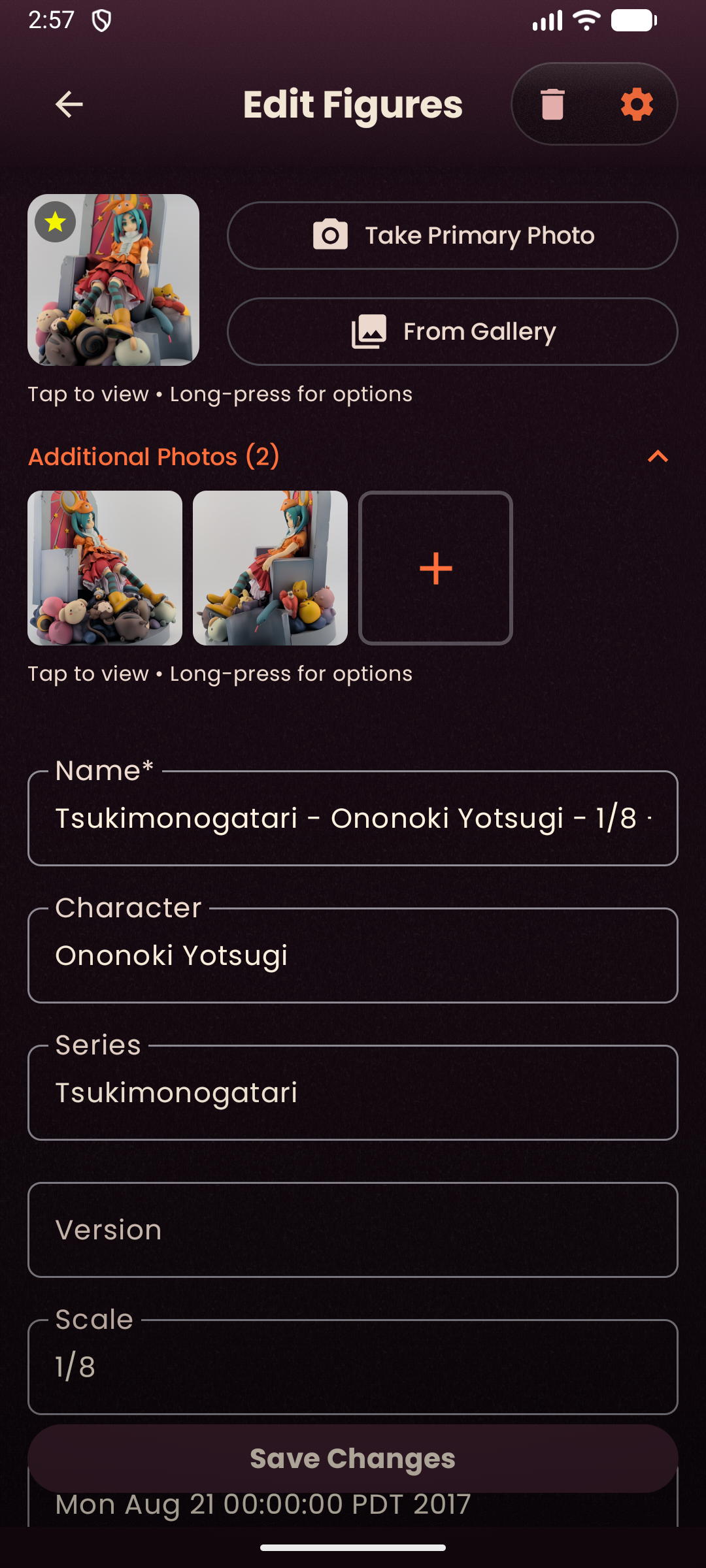This screenshot has width=706, height=1568.
Task: Delete this figure with trash icon
Action: coord(552,105)
